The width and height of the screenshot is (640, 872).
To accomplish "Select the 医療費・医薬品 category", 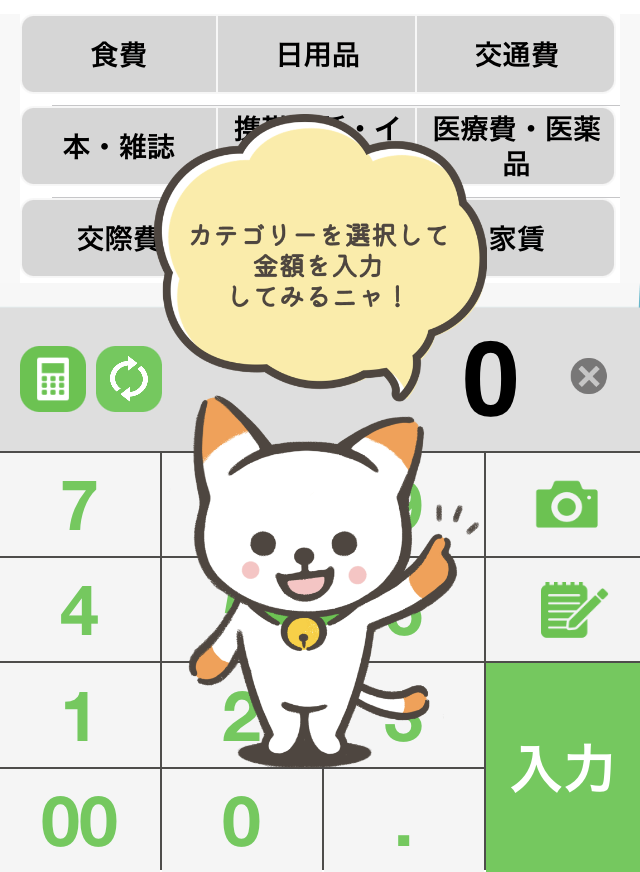I will click(x=516, y=146).
